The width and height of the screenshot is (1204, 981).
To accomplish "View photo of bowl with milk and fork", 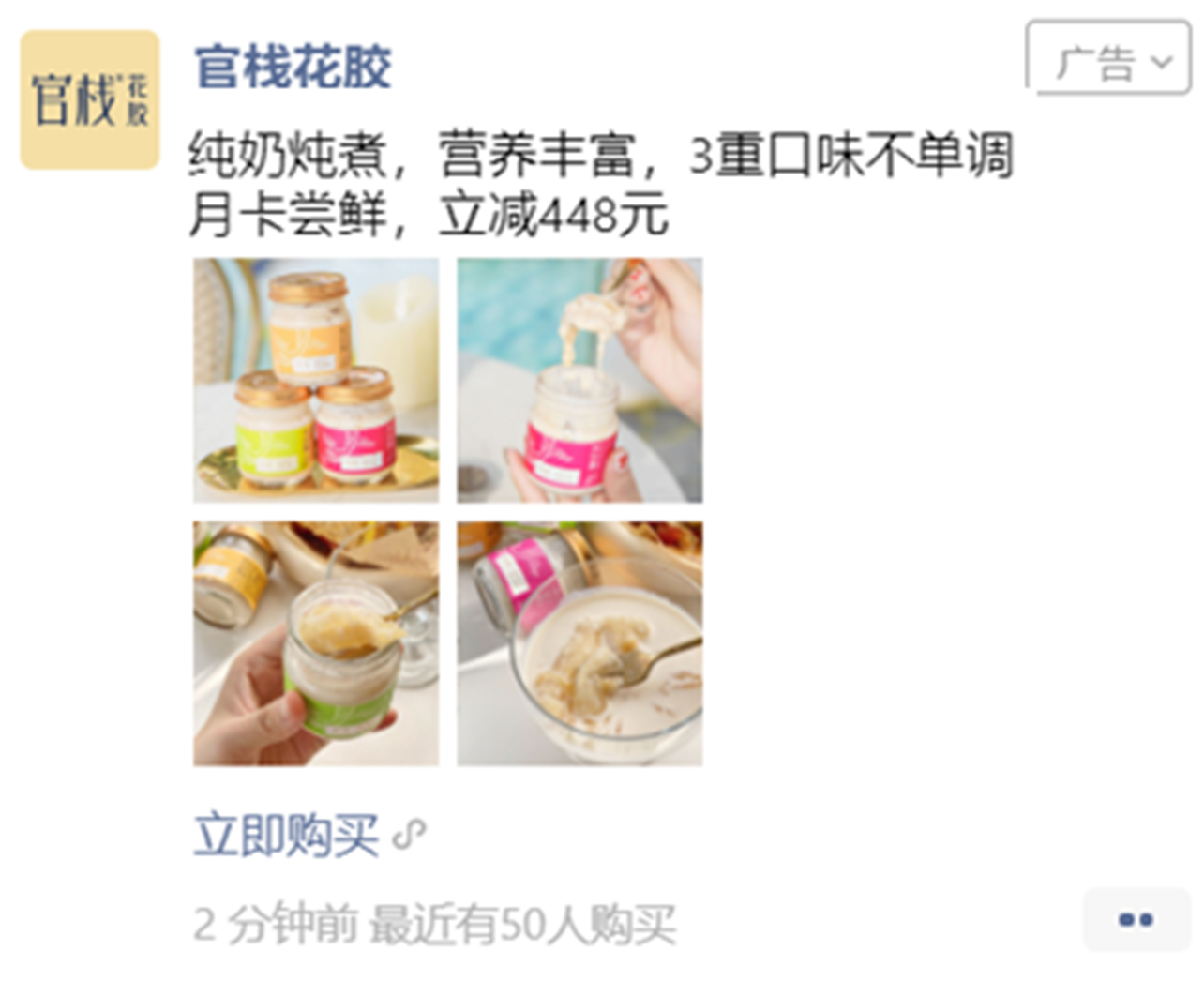I will (579, 643).
